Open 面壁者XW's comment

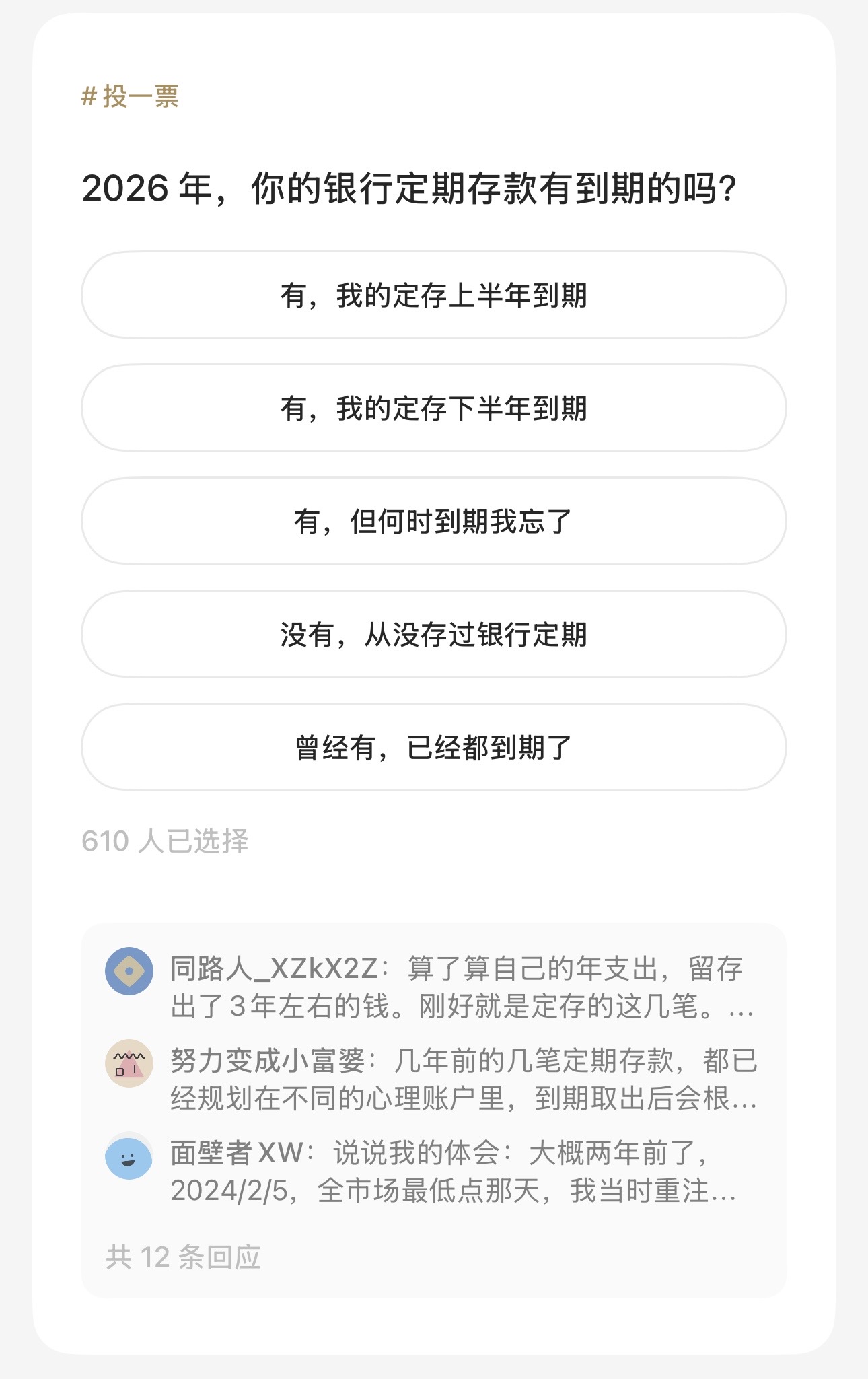(431, 1172)
